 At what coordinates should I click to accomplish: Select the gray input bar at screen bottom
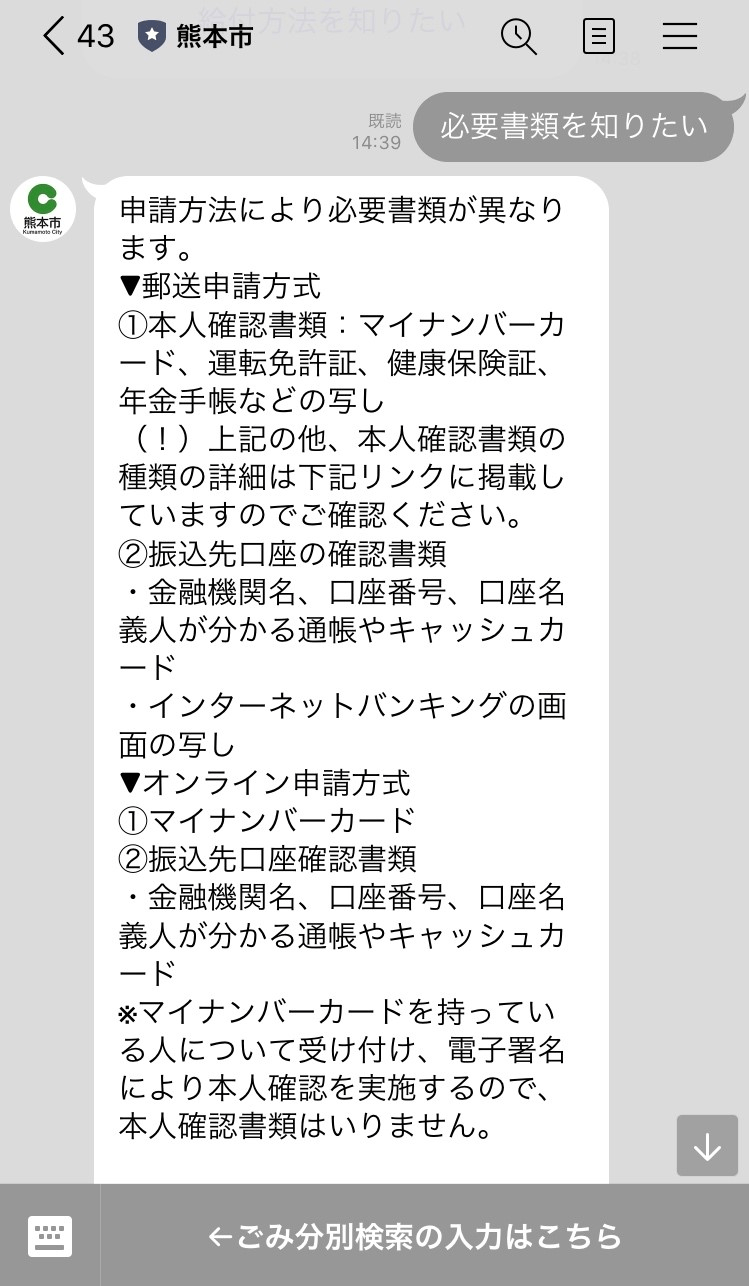coord(421,1237)
